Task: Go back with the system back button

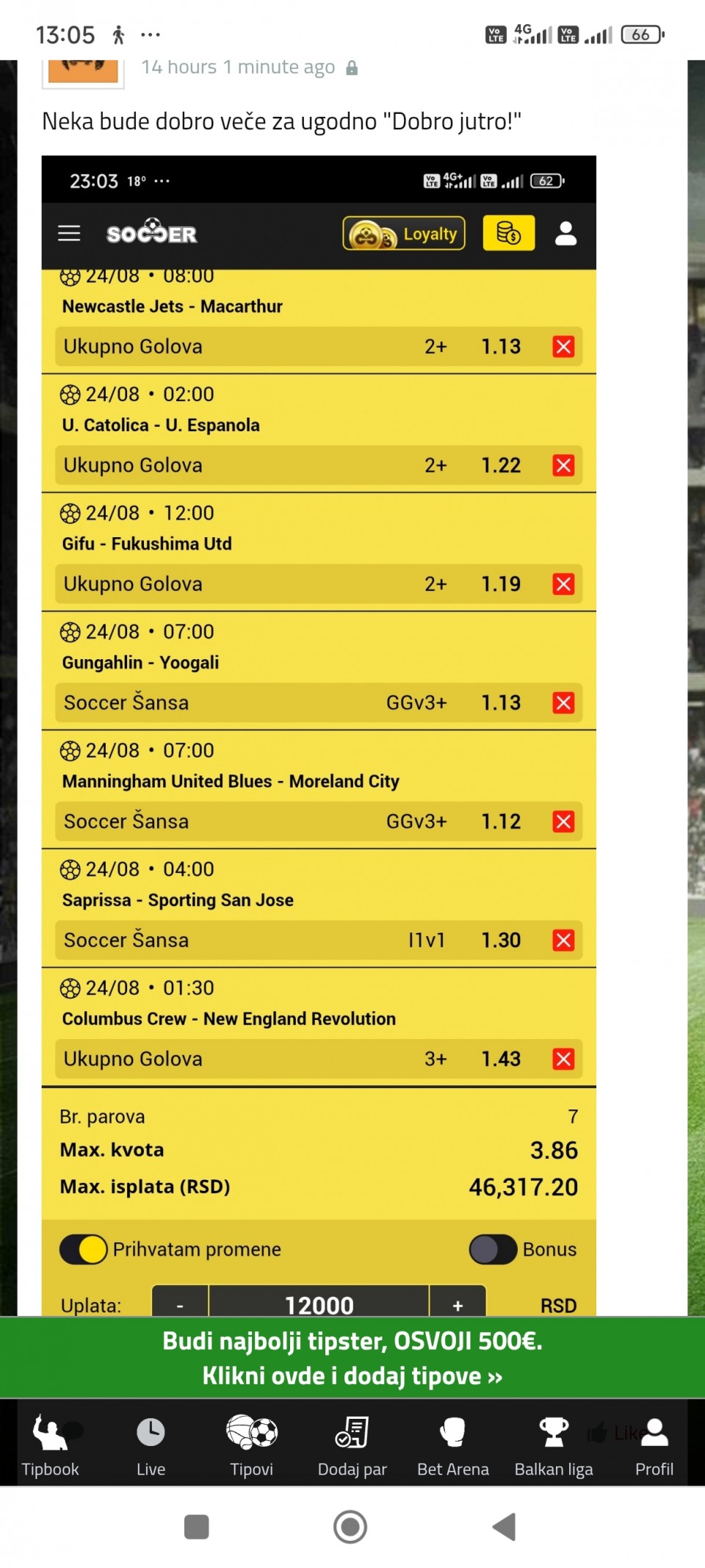Action: coord(505,1527)
